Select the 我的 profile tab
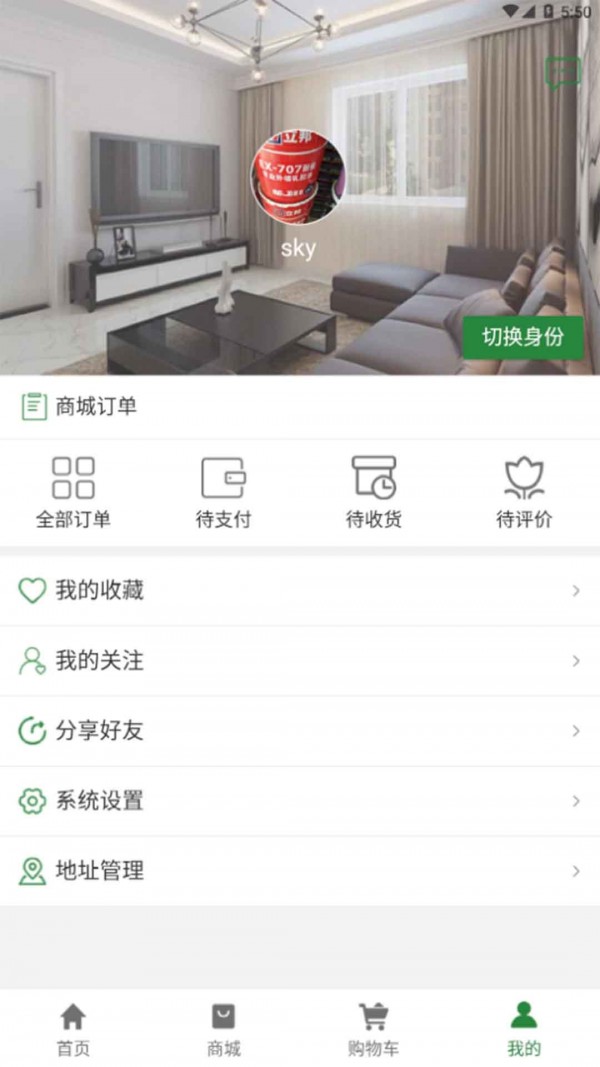The height and width of the screenshot is (1067, 600). pyautogui.click(x=523, y=1030)
